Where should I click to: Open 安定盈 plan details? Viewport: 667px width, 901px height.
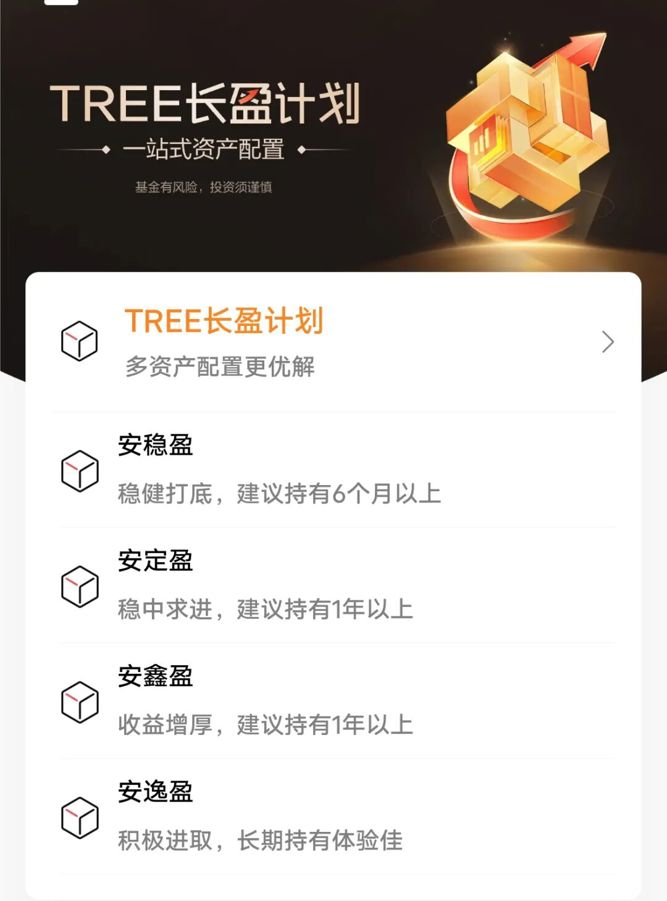tap(335, 585)
